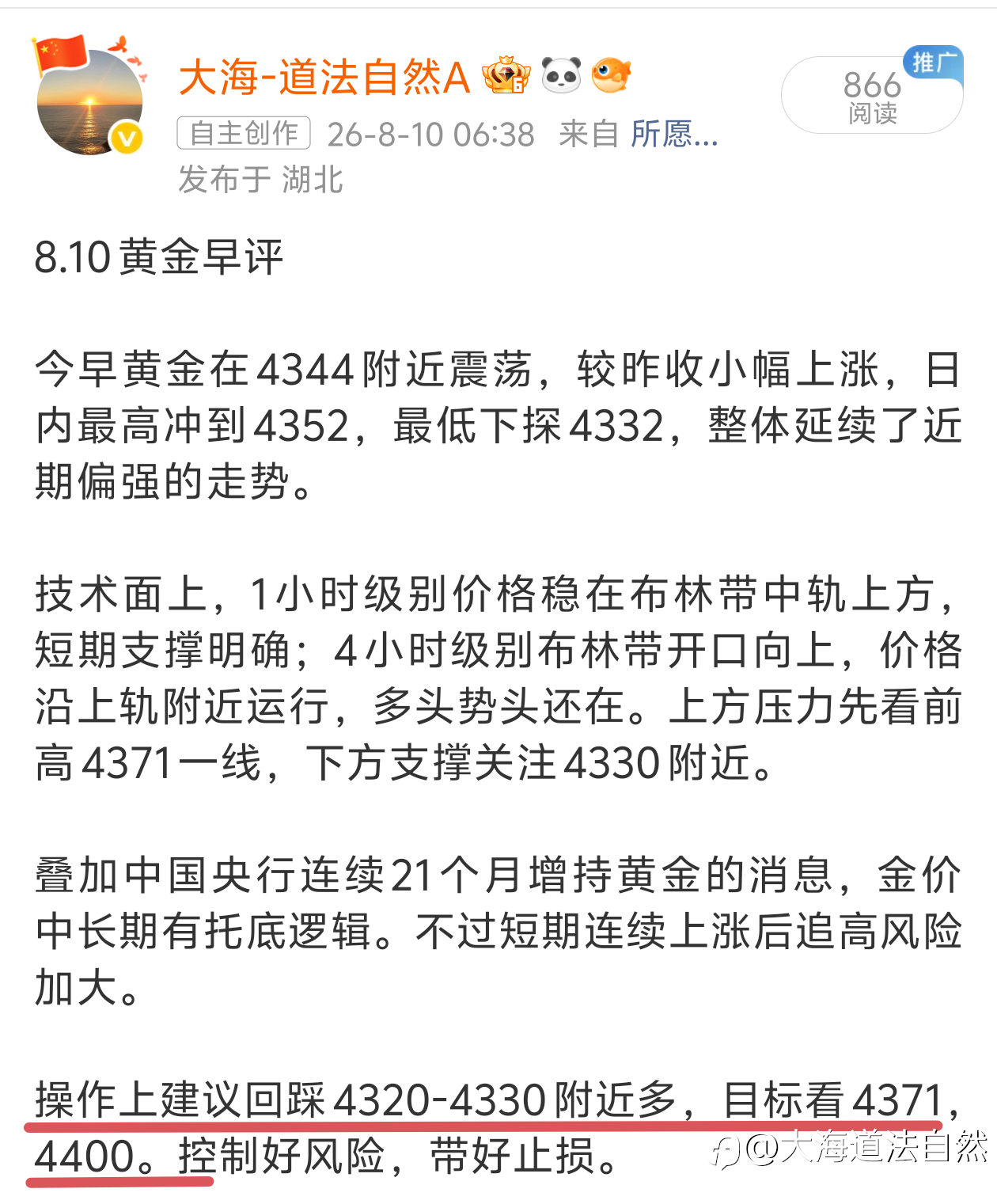
Task: Tap the username 大海-道法自然A
Action: tap(324, 78)
